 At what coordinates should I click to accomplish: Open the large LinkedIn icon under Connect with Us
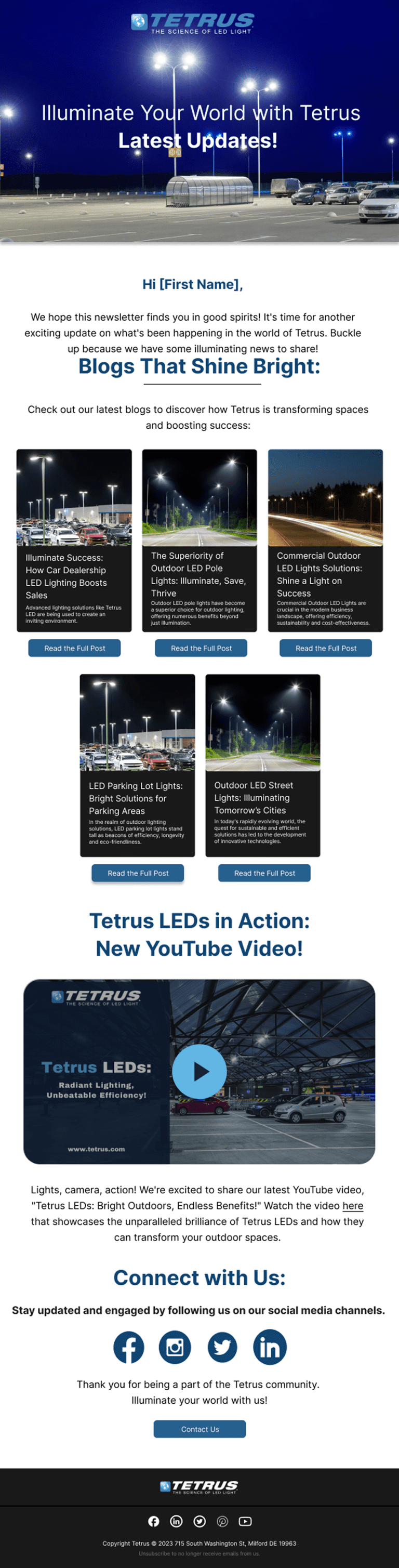tap(270, 1347)
